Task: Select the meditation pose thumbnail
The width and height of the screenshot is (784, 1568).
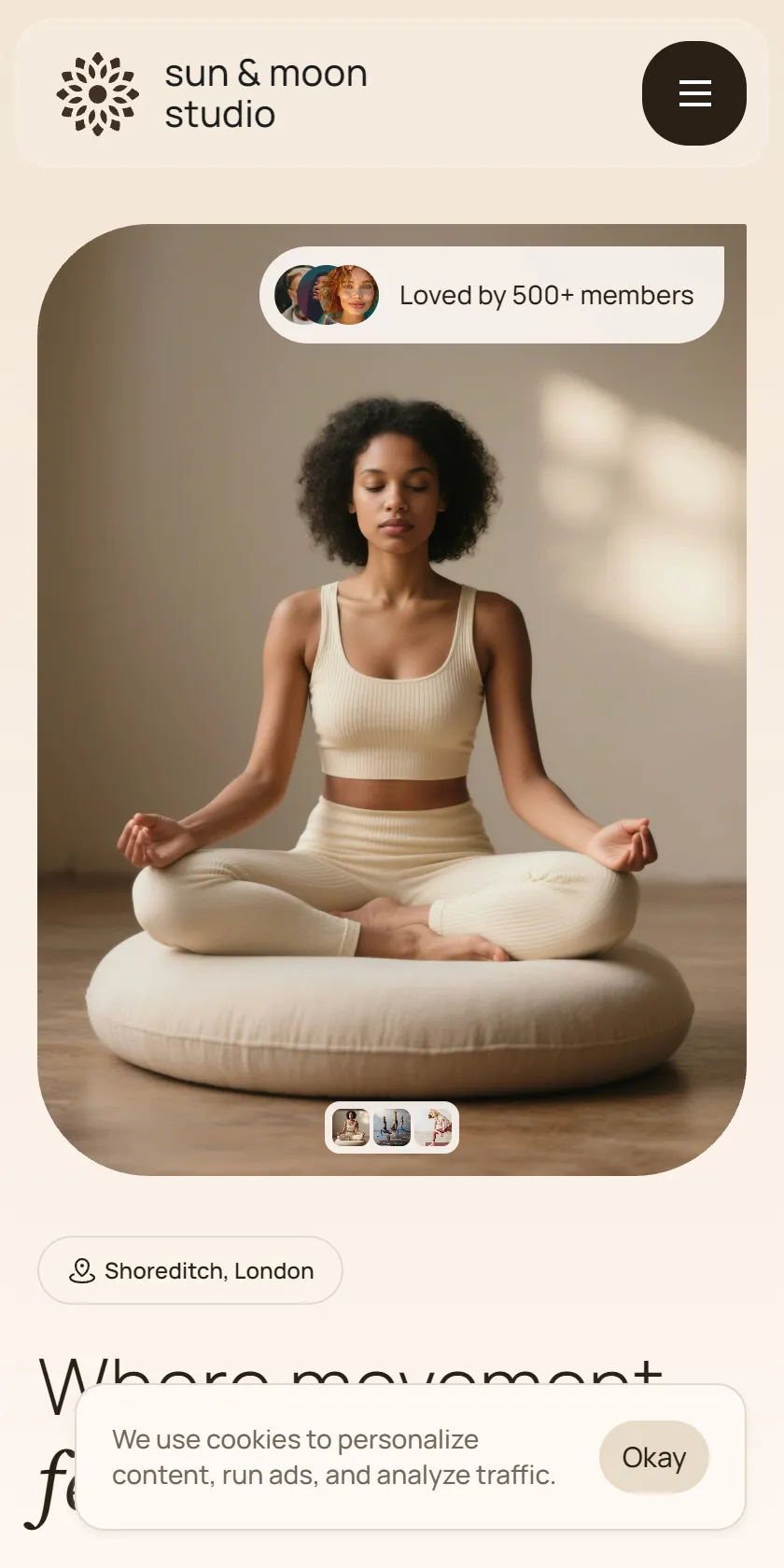Action: tap(351, 1127)
